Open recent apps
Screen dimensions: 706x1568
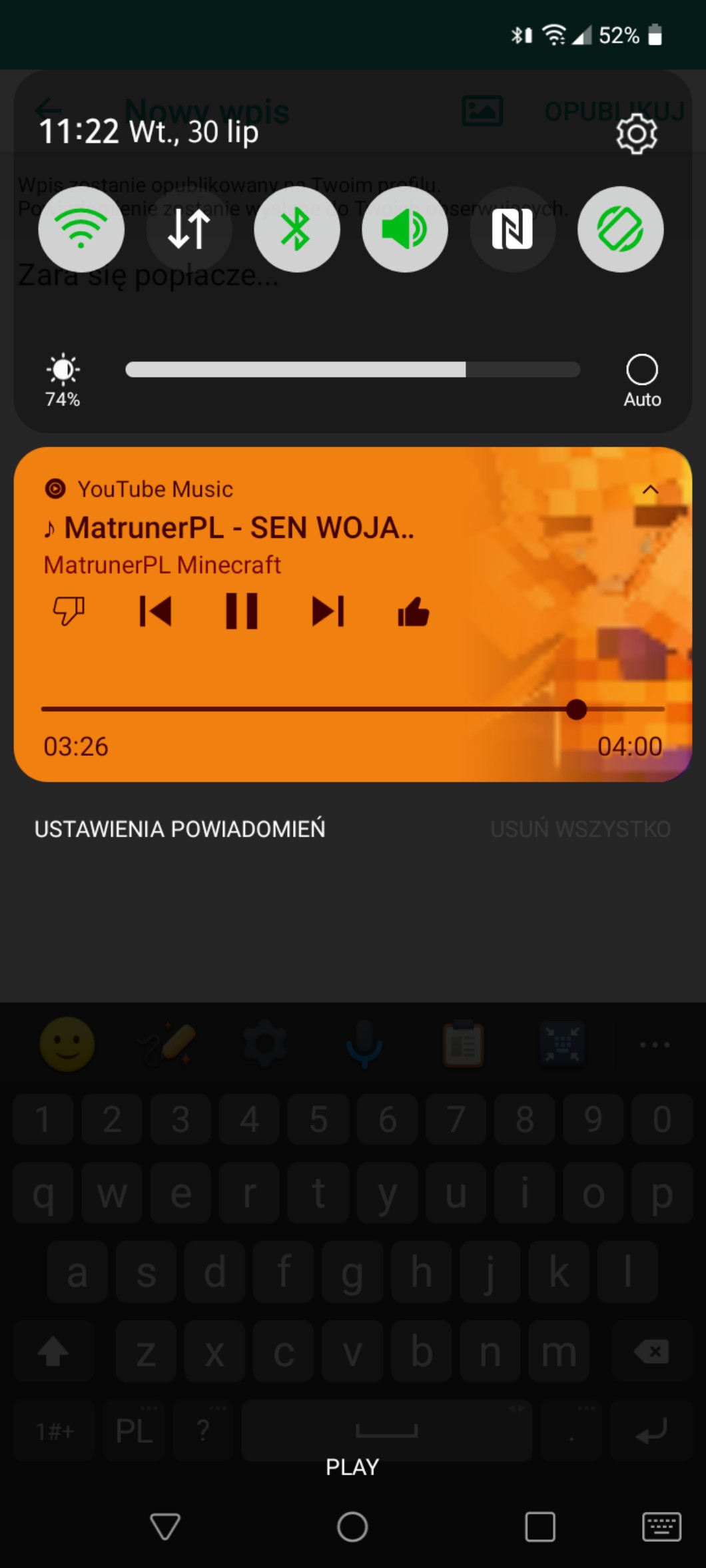(539, 1527)
